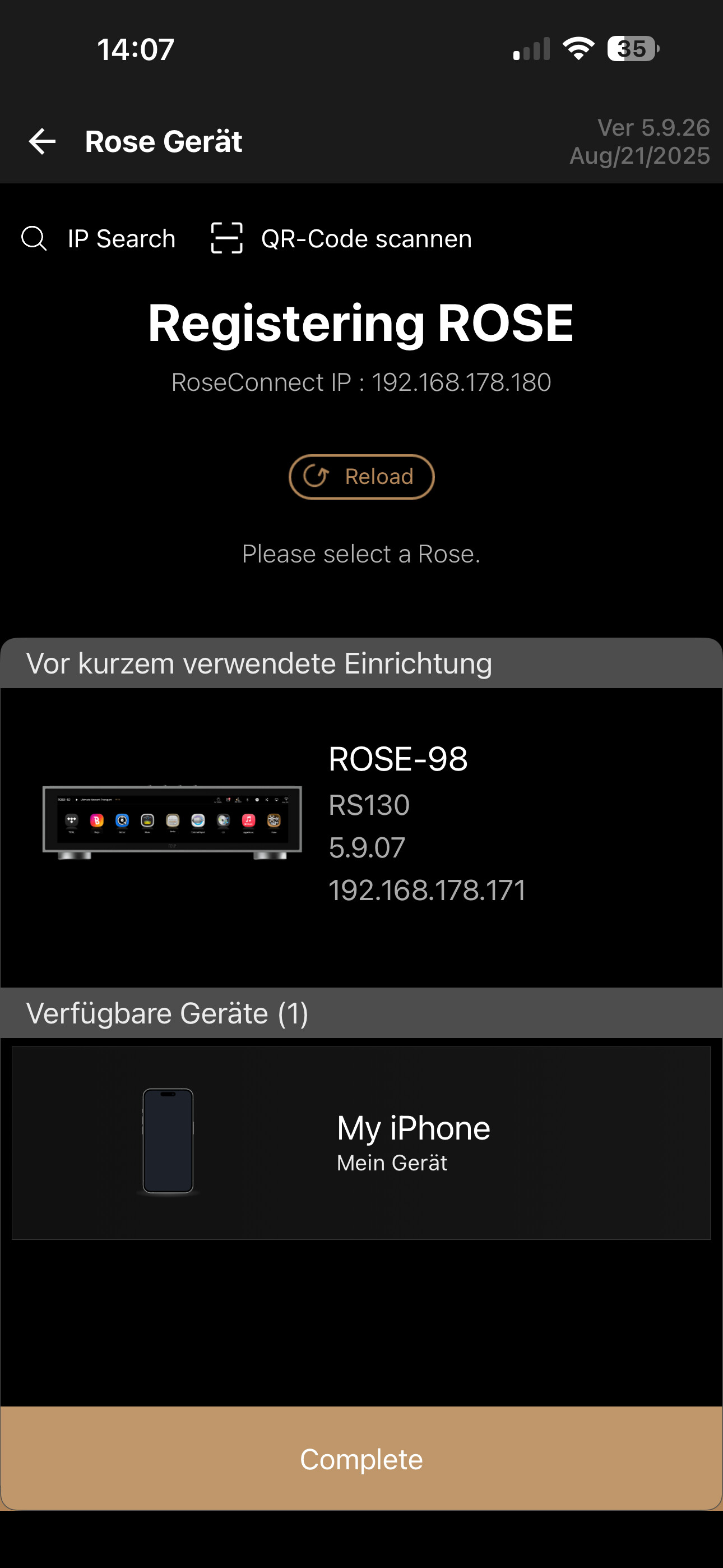Select recently used device ROSE-98
The image size is (723, 1568).
click(x=361, y=823)
